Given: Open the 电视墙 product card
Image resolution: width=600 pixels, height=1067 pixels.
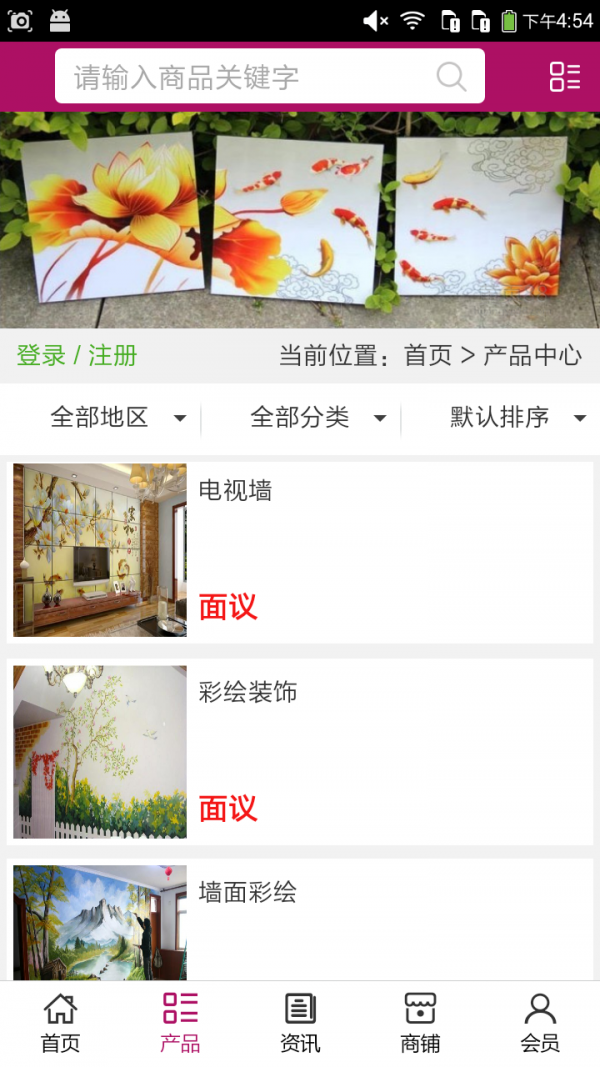Looking at the screenshot, I should (300, 550).
